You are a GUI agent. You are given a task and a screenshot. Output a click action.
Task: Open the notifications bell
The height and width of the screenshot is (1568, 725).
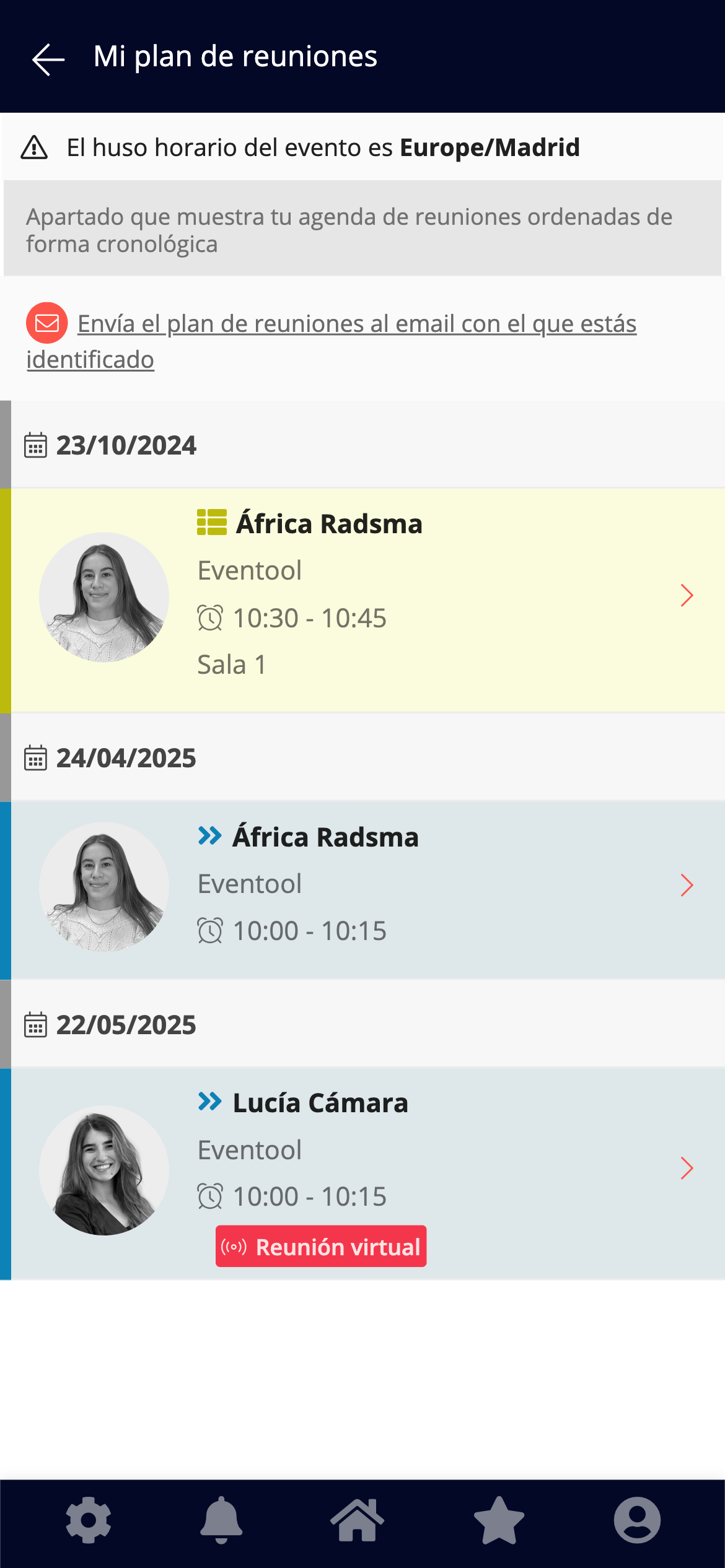coord(221,1520)
